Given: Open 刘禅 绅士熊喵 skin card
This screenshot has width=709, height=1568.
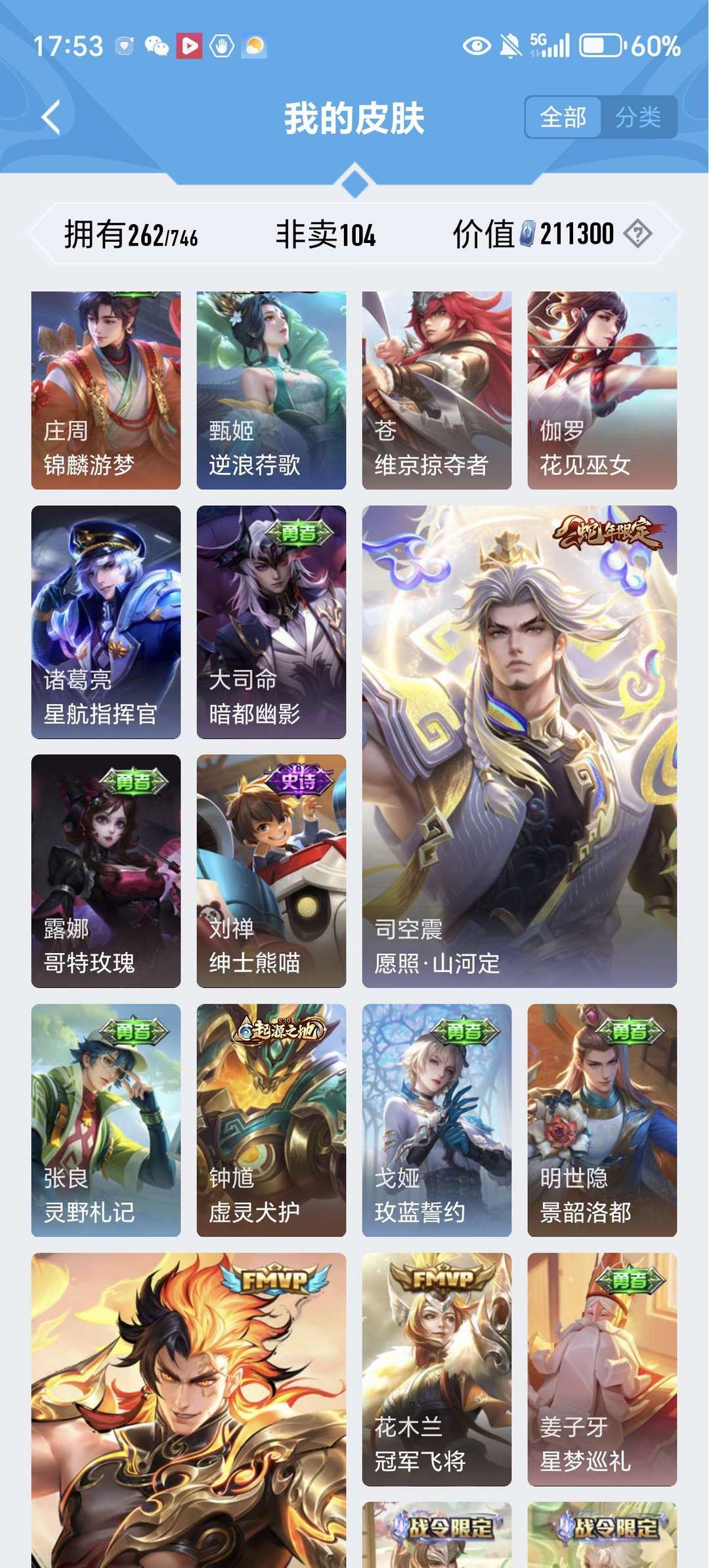Looking at the screenshot, I should click(271, 871).
